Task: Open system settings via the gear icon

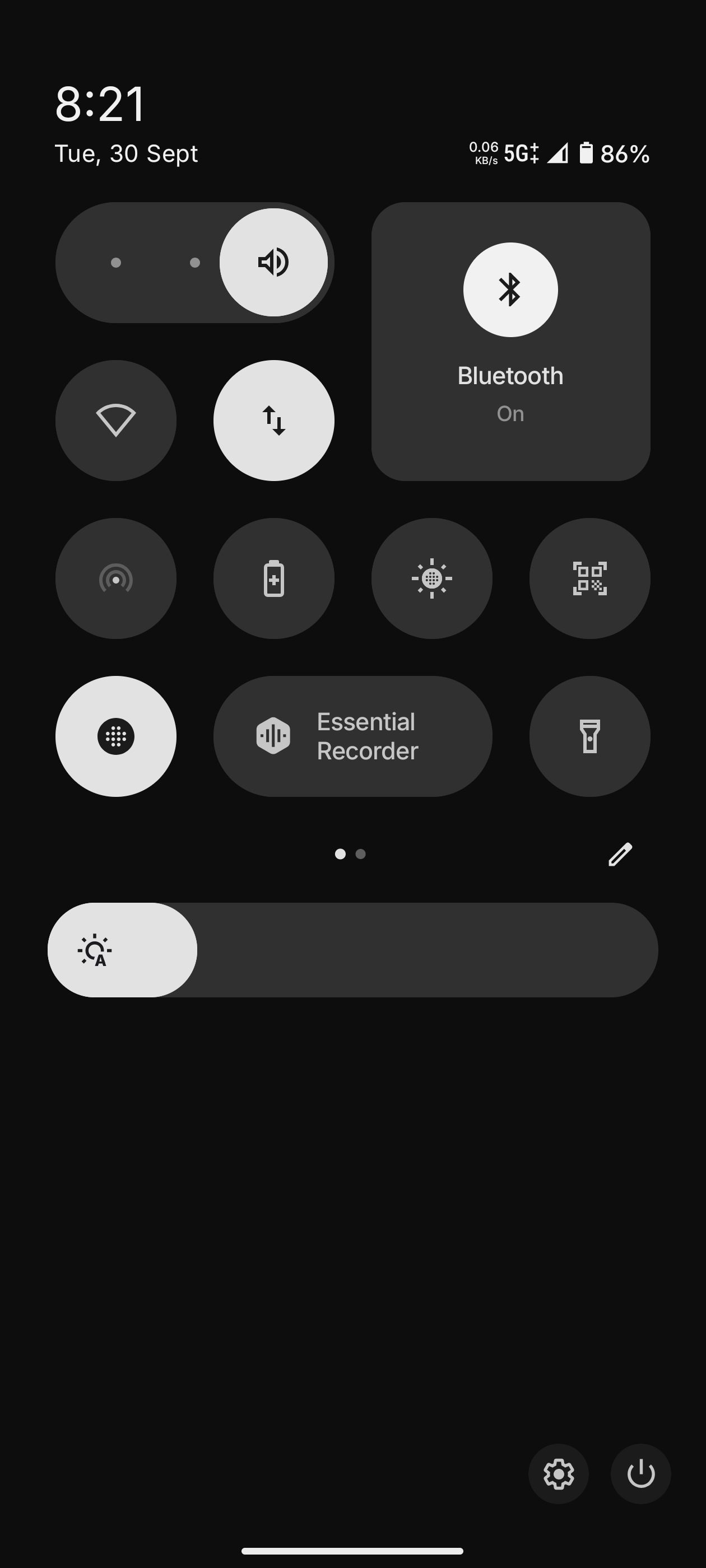Action: (558, 1474)
